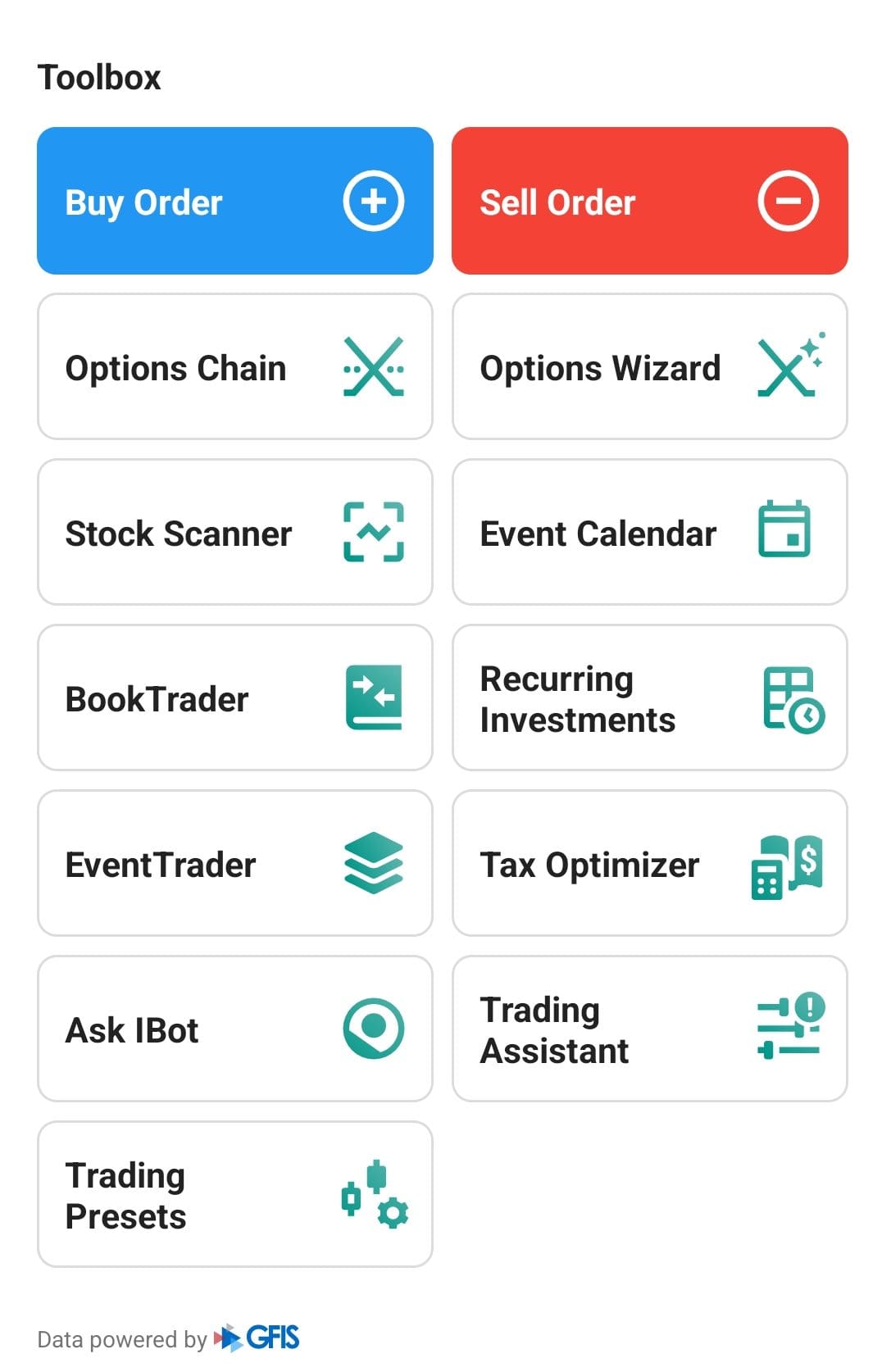The width and height of the screenshot is (882, 1372).
Task: Select the Trading Presets candlestick-gear icon
Action: point(374,1194)
